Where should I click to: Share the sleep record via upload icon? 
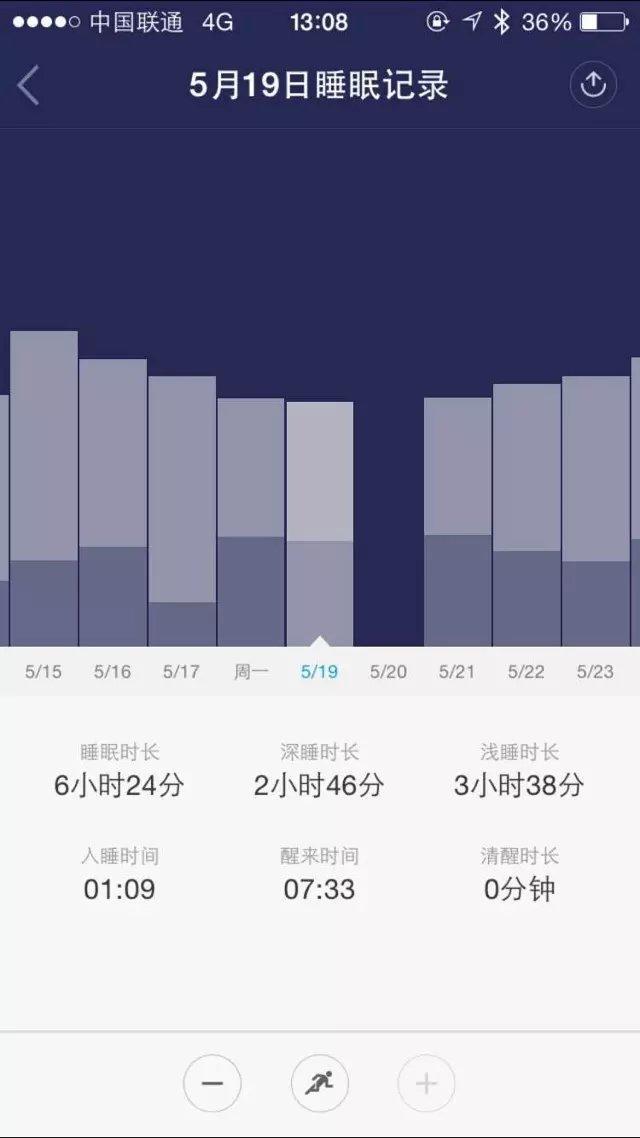click(x=593, y=85)
